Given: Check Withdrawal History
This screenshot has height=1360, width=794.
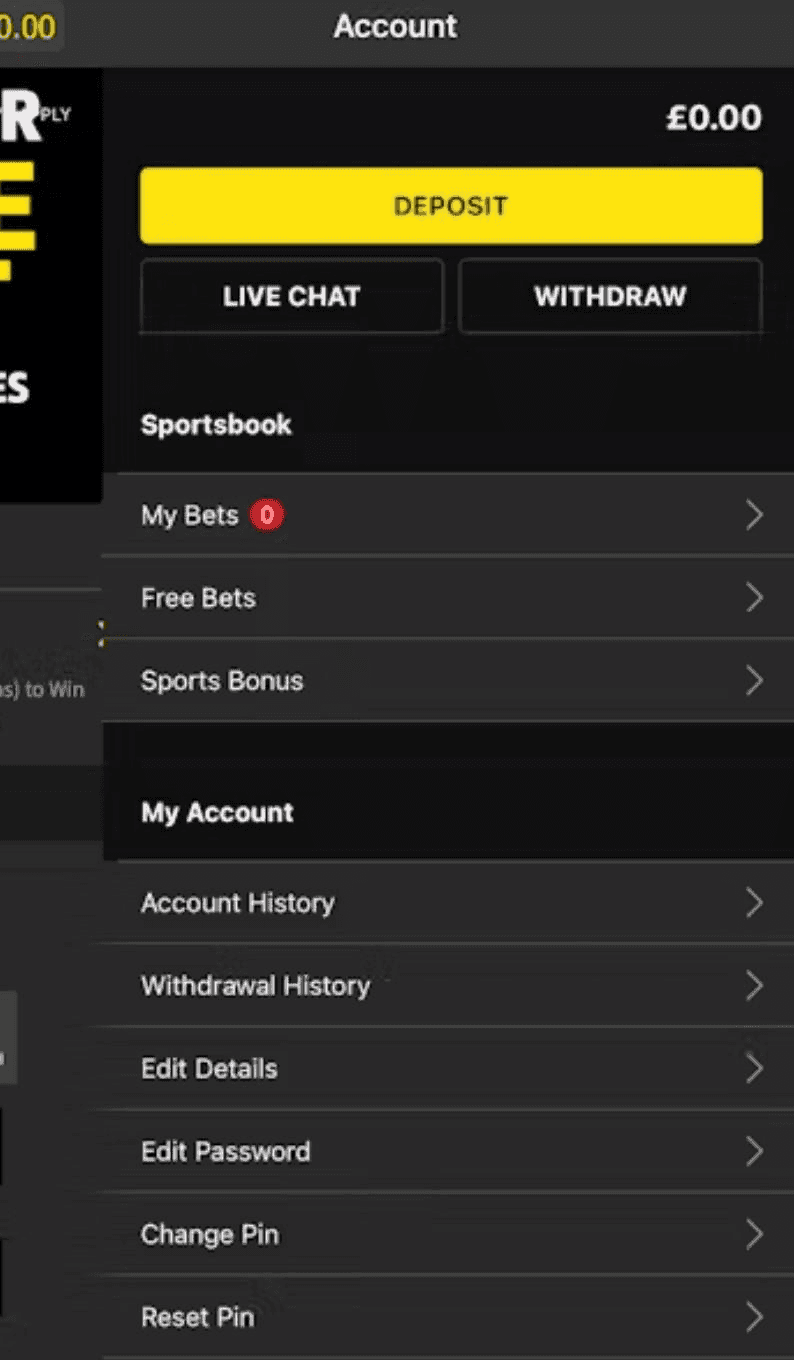Looking at the screenshot, I should 448,986.
